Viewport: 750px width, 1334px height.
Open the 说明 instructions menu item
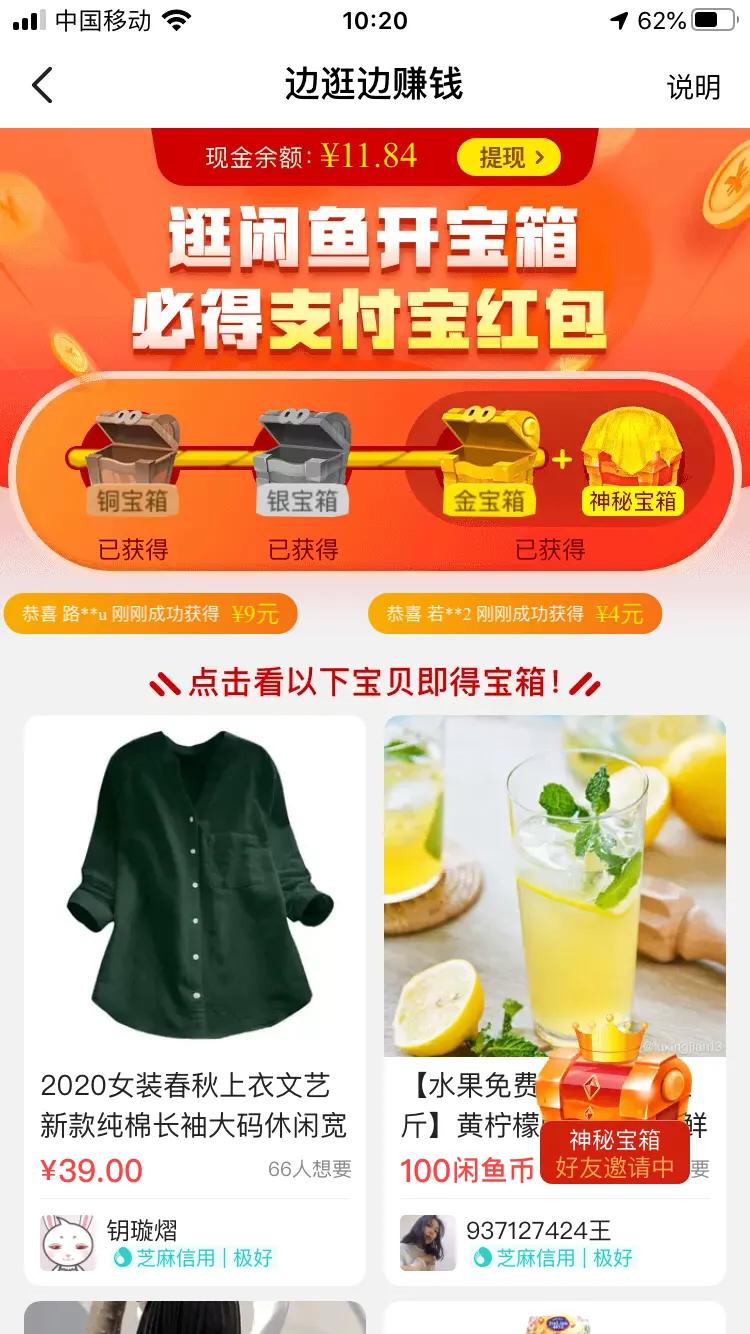tap(695, 88)
